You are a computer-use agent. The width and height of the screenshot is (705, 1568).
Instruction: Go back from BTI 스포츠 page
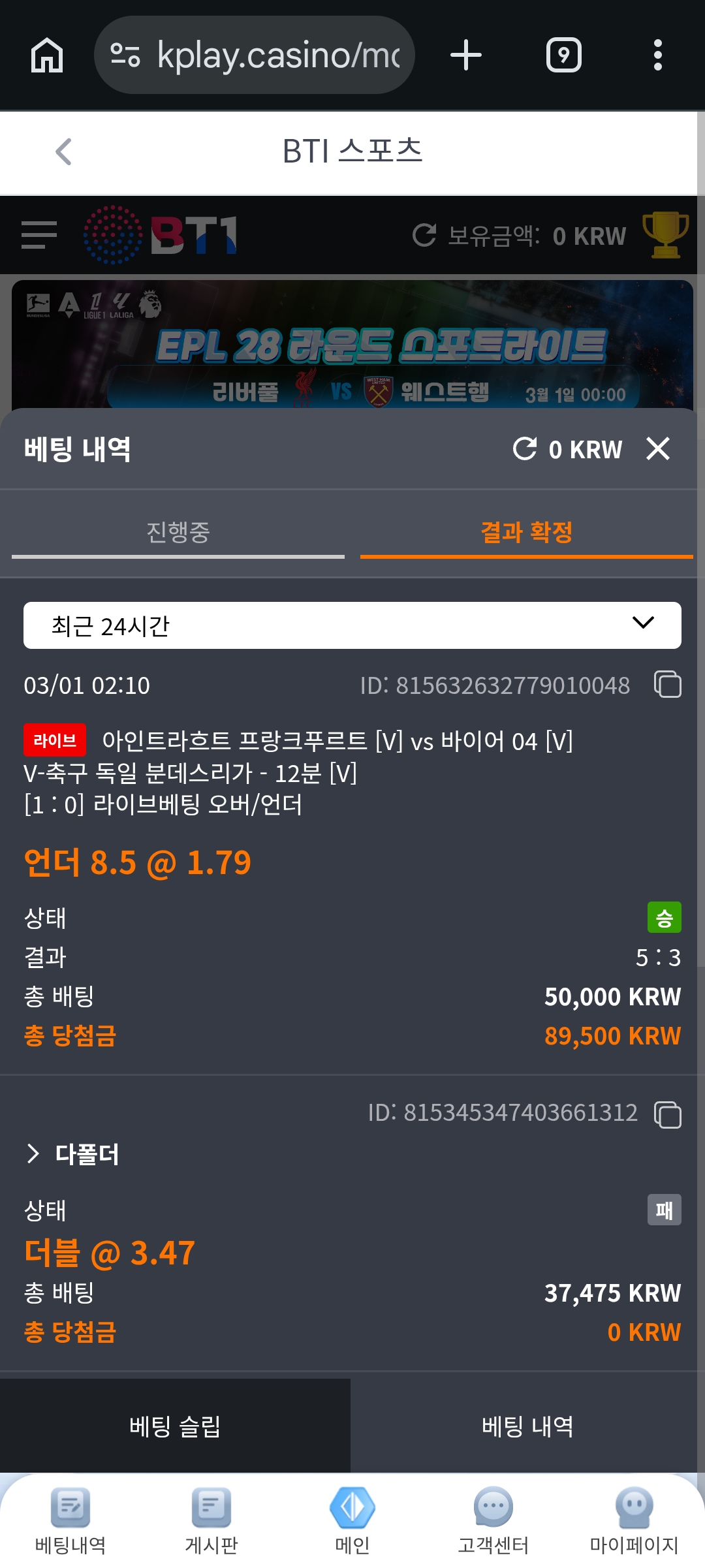click(63, 152)
